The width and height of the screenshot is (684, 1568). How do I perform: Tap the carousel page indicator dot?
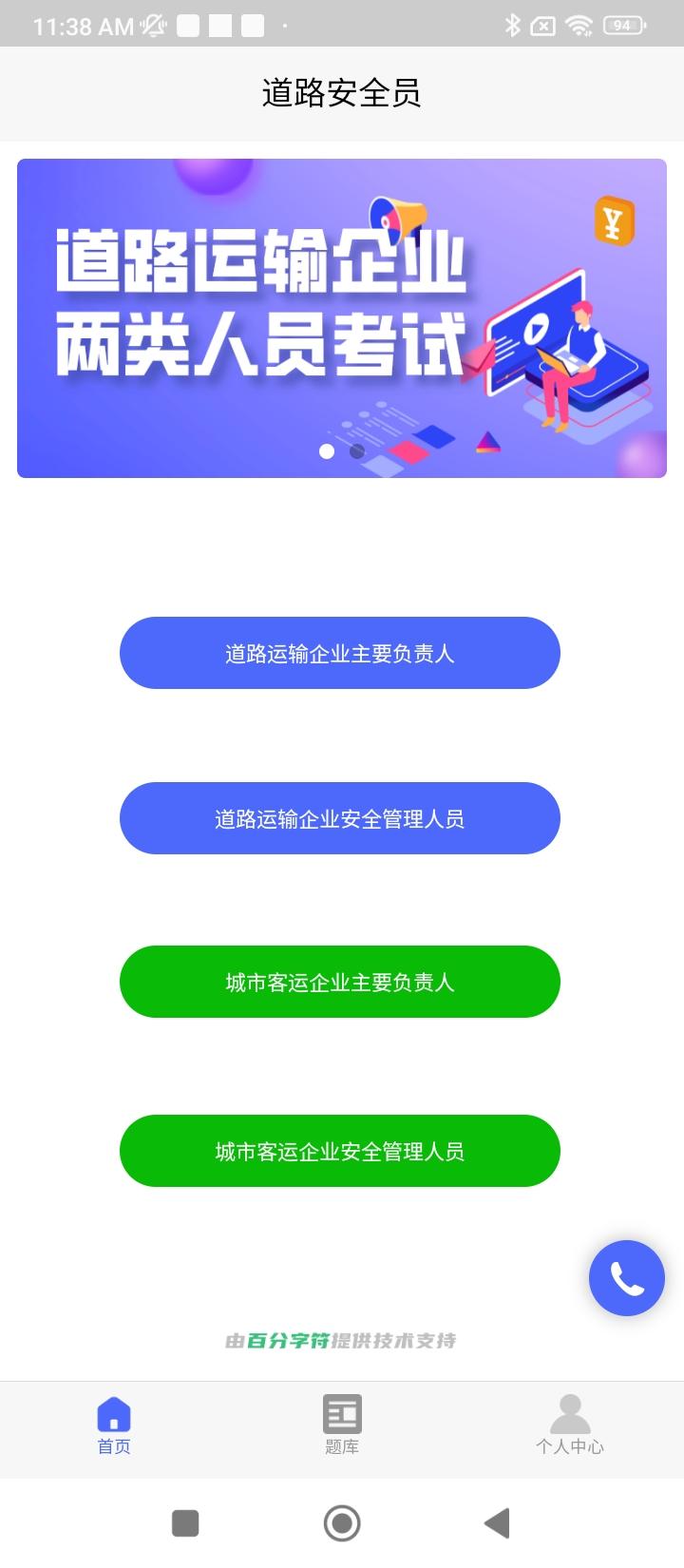click(328, 454)
